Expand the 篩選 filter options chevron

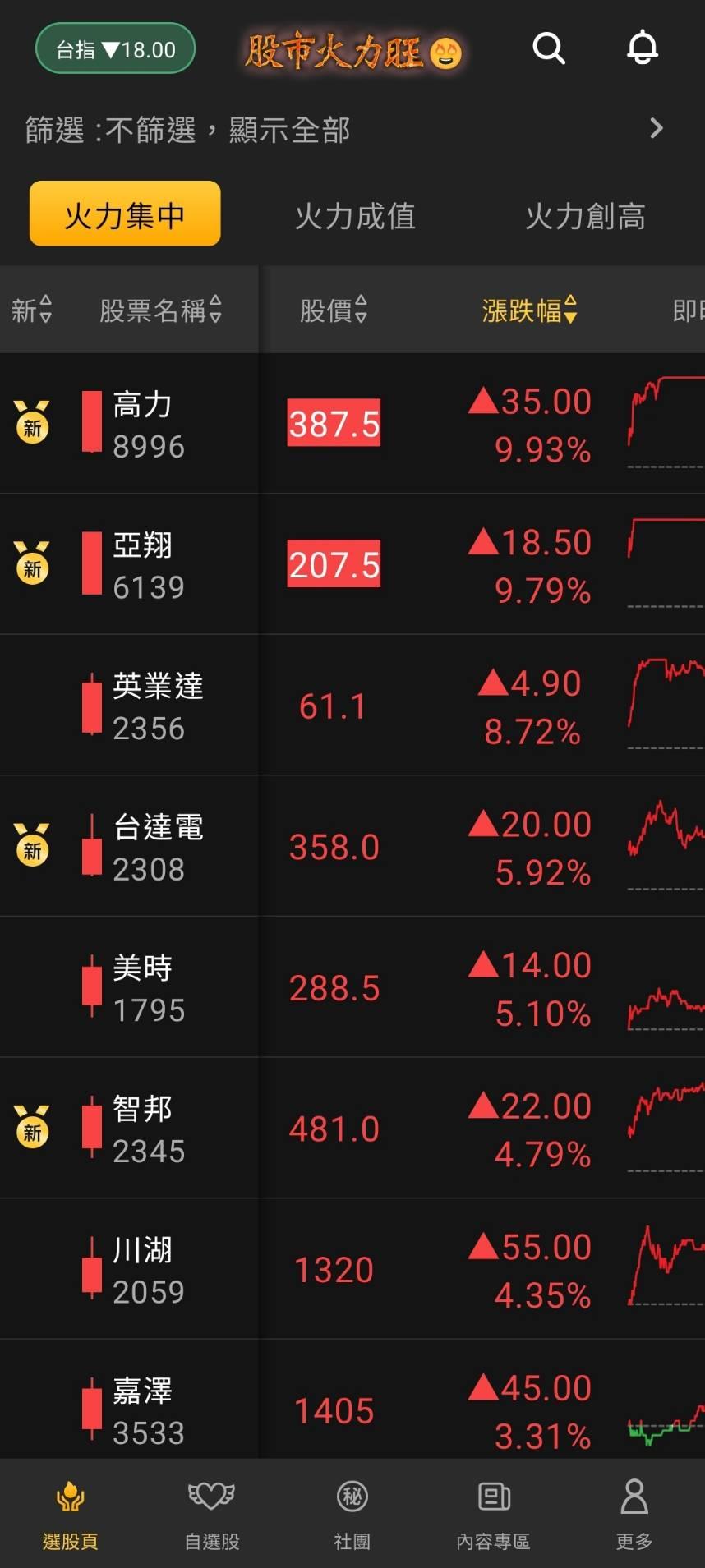[x=656, y=128]
